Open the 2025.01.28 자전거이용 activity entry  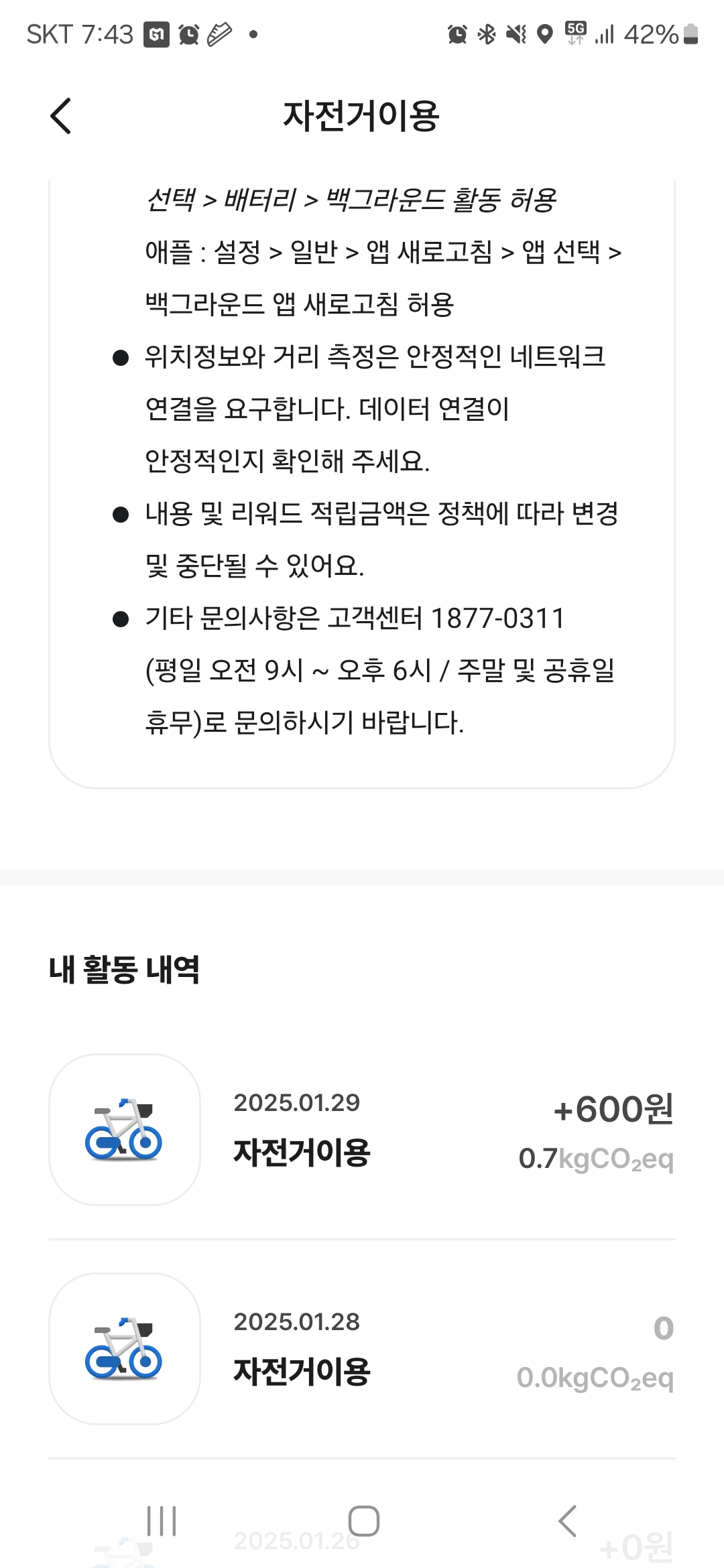[x=362, y=1348]
